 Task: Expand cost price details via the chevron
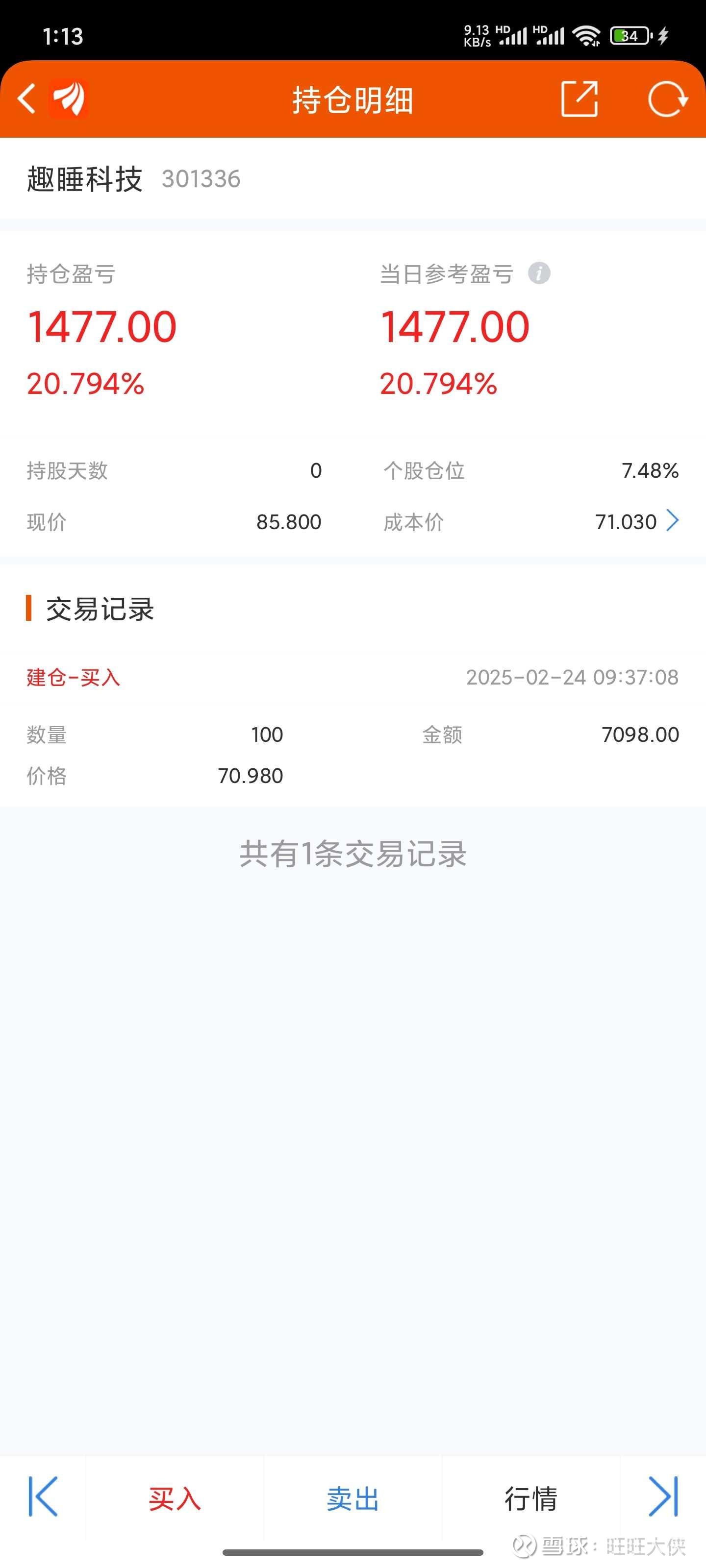click(x=673, y=522)
